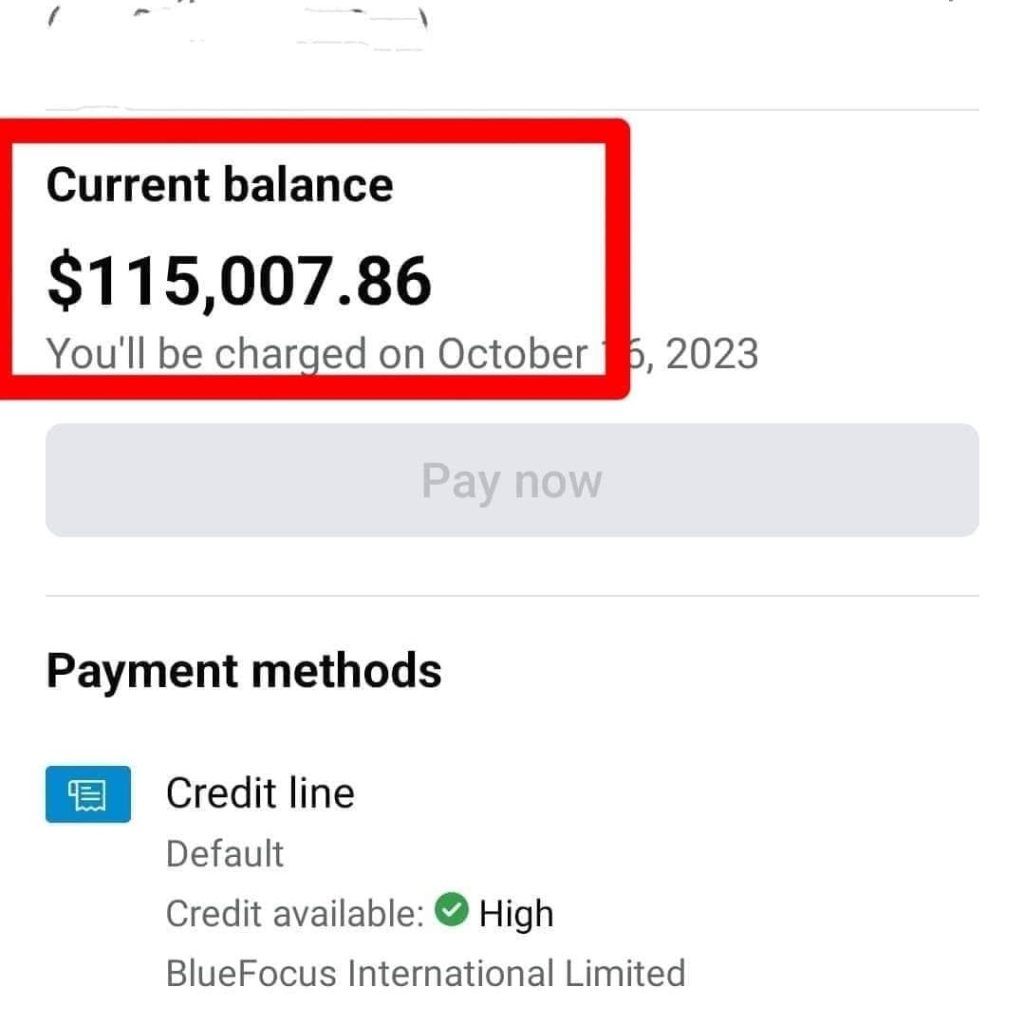The width and height of the screenshot is (1024, 1024).
Task: Open the Credit line payment method
Action: coord(260,793)
